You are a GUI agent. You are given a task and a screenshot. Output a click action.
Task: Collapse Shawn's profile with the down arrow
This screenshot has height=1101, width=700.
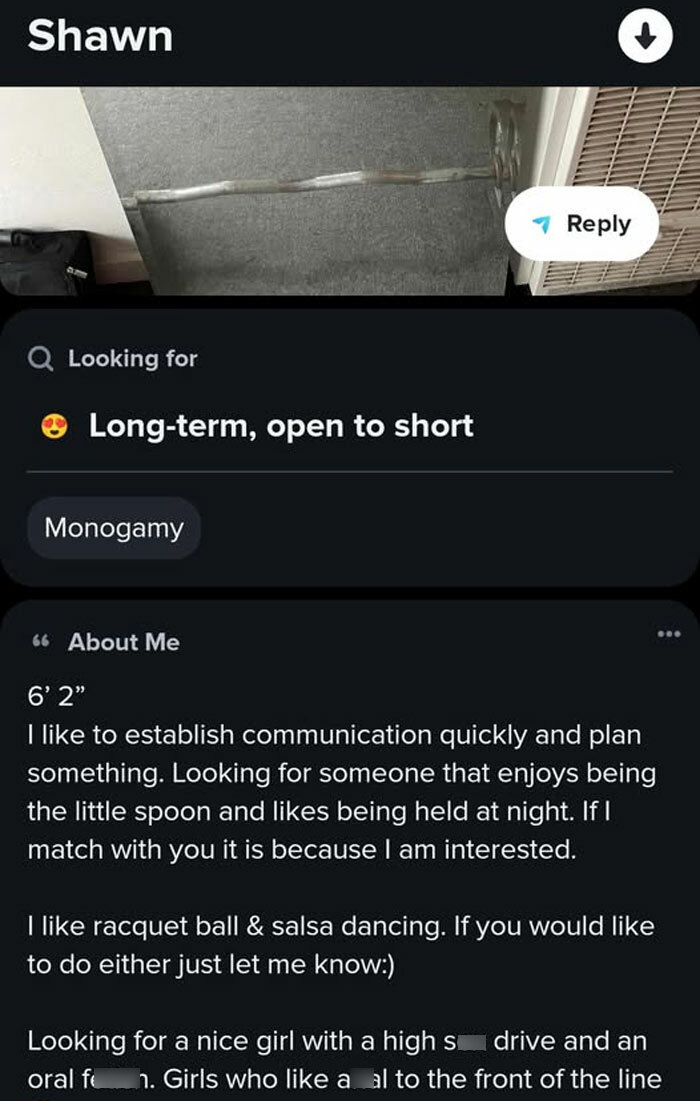(x=645, y=37)
